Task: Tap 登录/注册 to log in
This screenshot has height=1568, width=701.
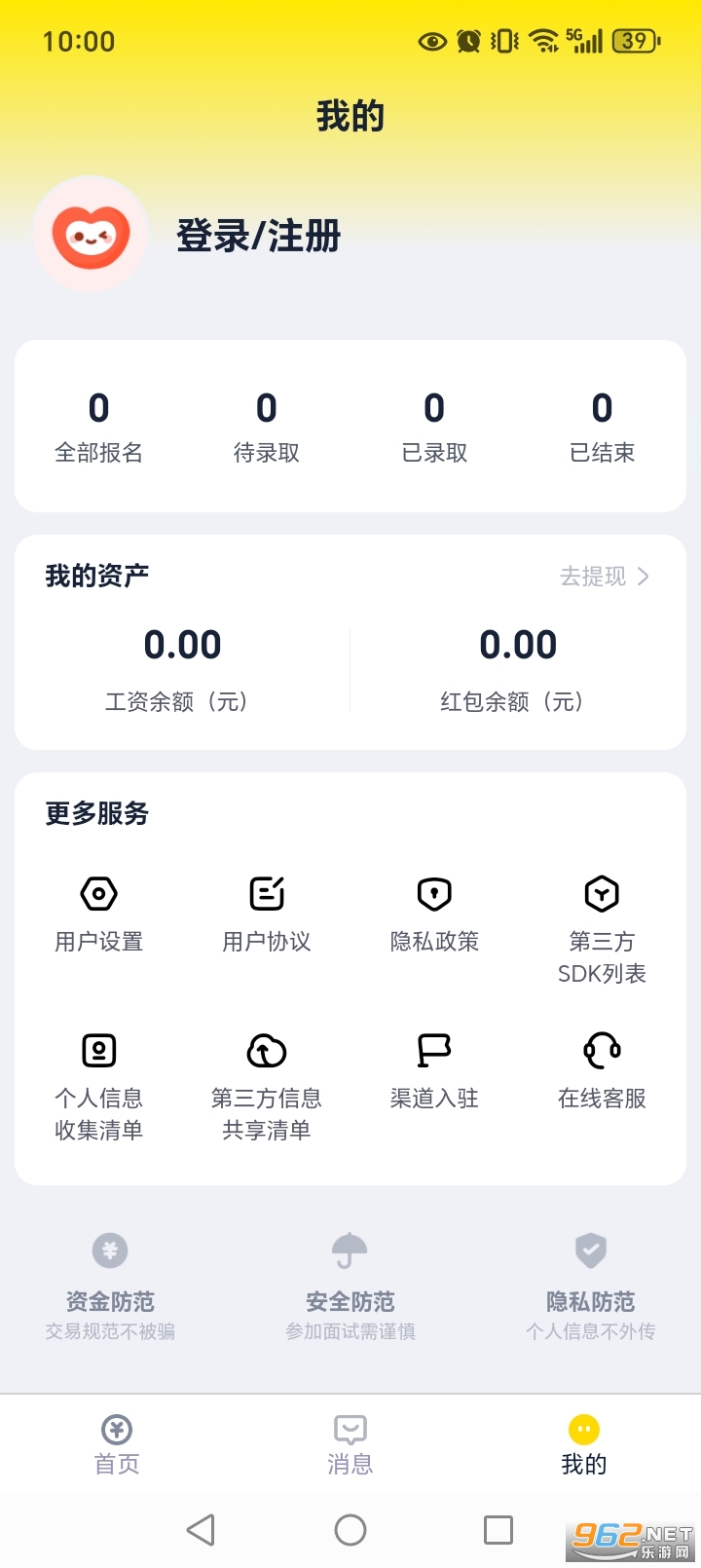Action: (257, 236)
